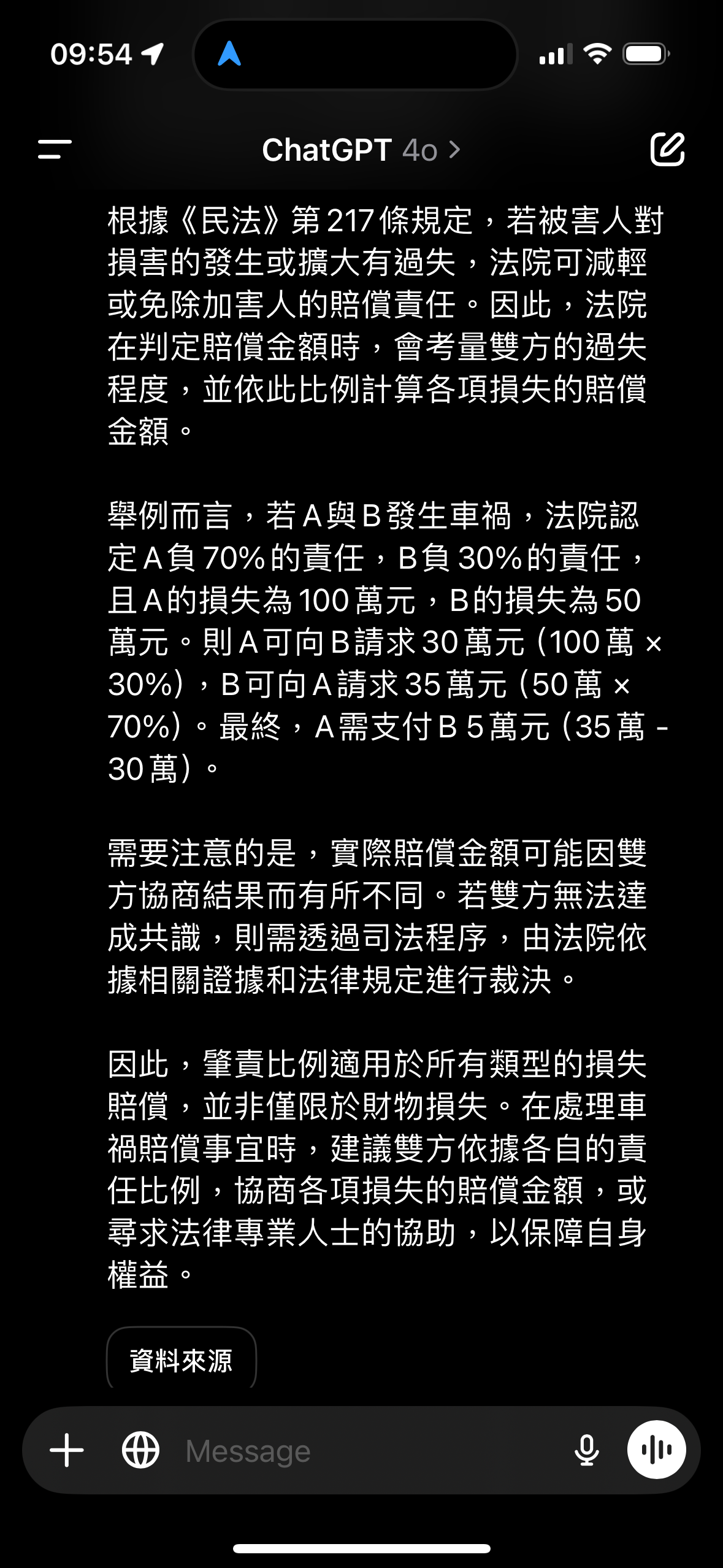The width and height of the screenshot is (723, 1568).
Task: Start voice dictation with the microphone
Action: point(586,1451)
